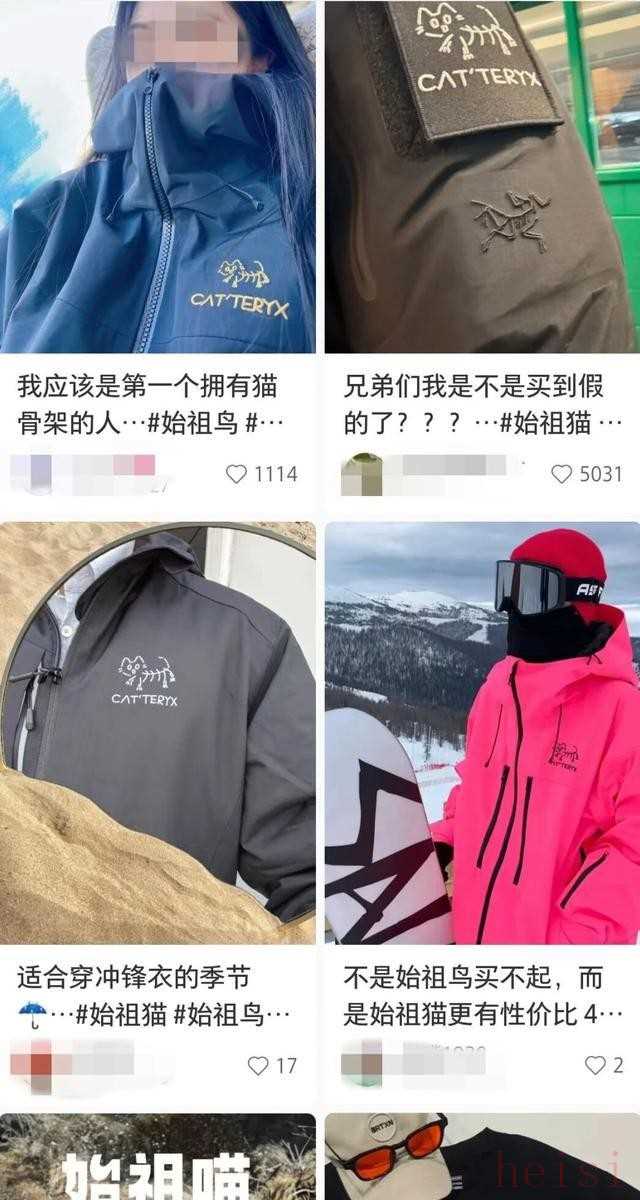Open the 始祖喵 post tile

click(x=158, y=1160)
